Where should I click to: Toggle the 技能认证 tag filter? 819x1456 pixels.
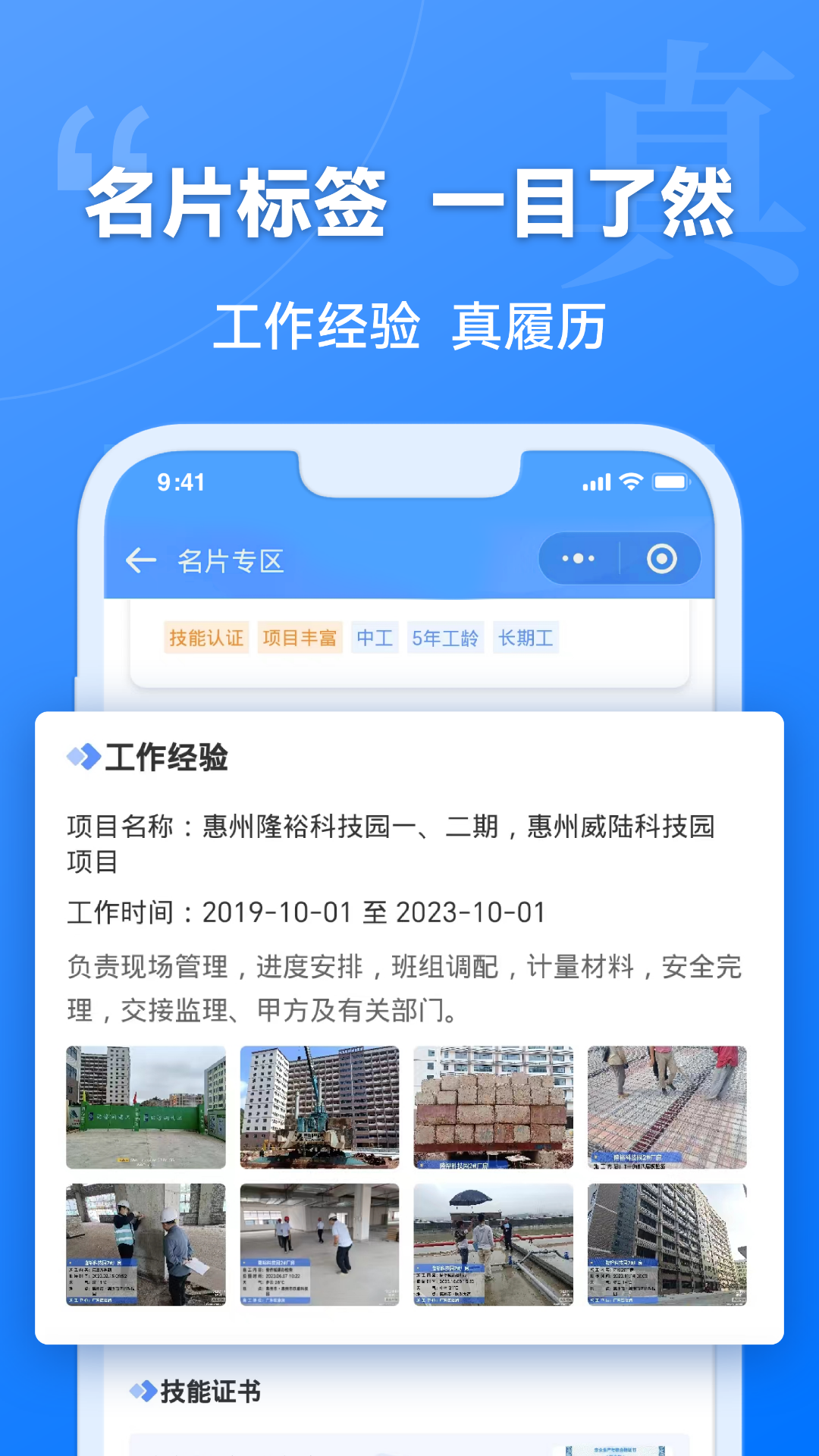point(207,638)
